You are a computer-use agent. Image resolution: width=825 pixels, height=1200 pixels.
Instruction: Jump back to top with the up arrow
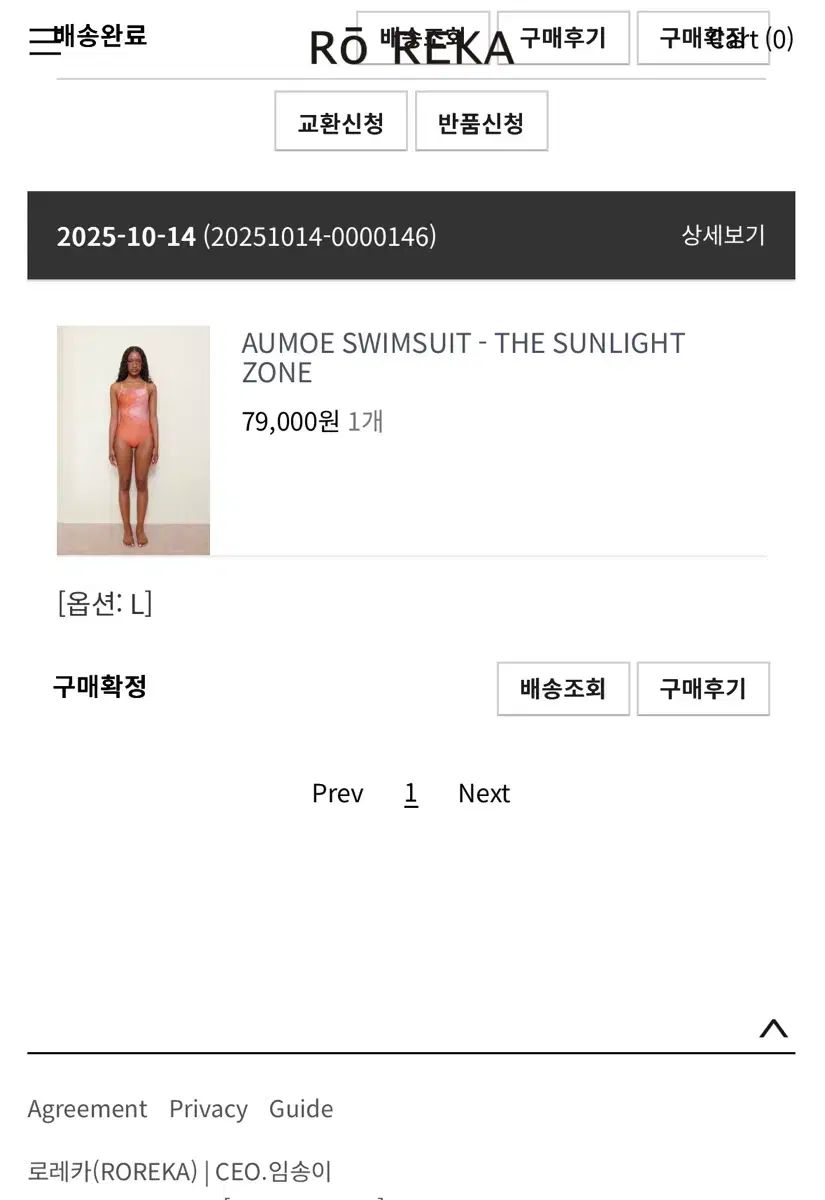[773, 1028]
